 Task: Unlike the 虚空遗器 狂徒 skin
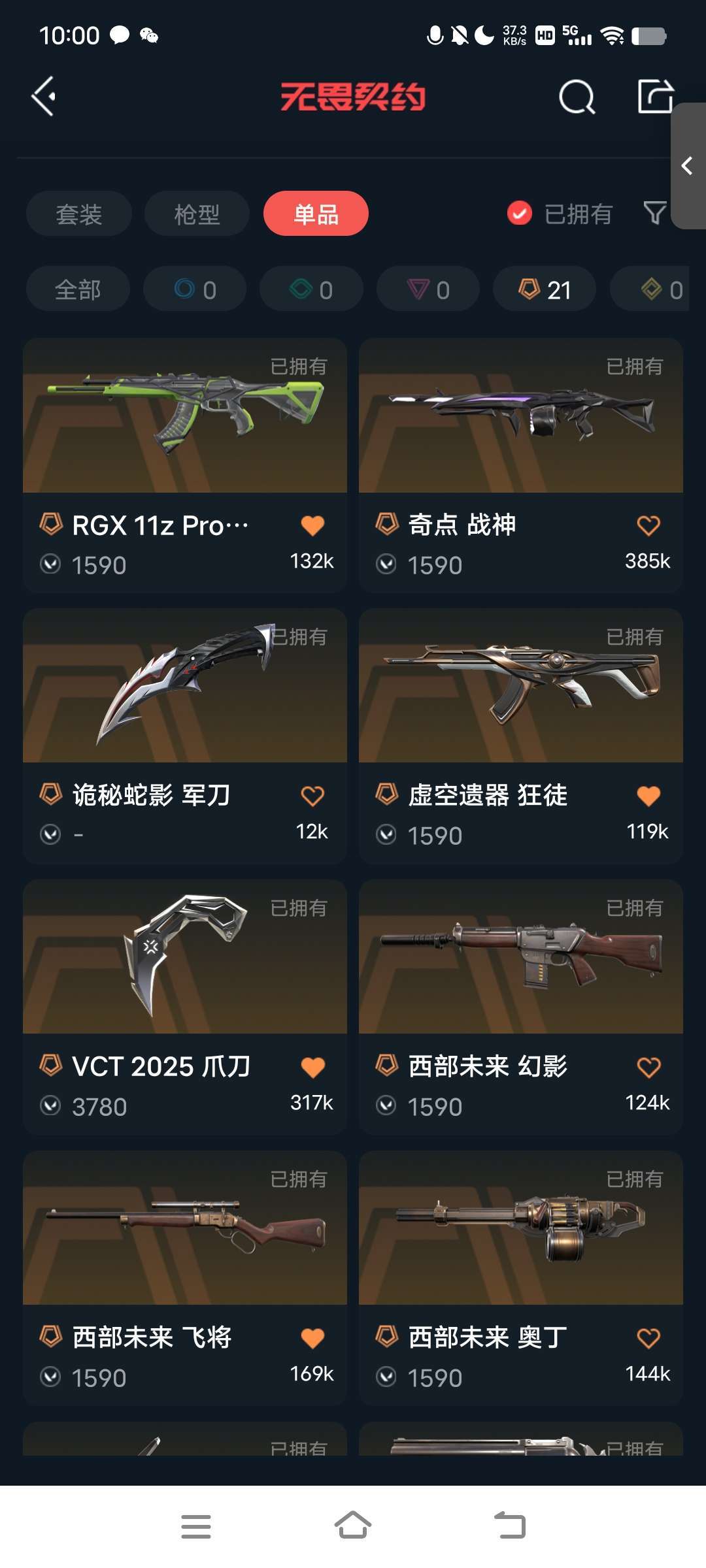coord(648,796)
